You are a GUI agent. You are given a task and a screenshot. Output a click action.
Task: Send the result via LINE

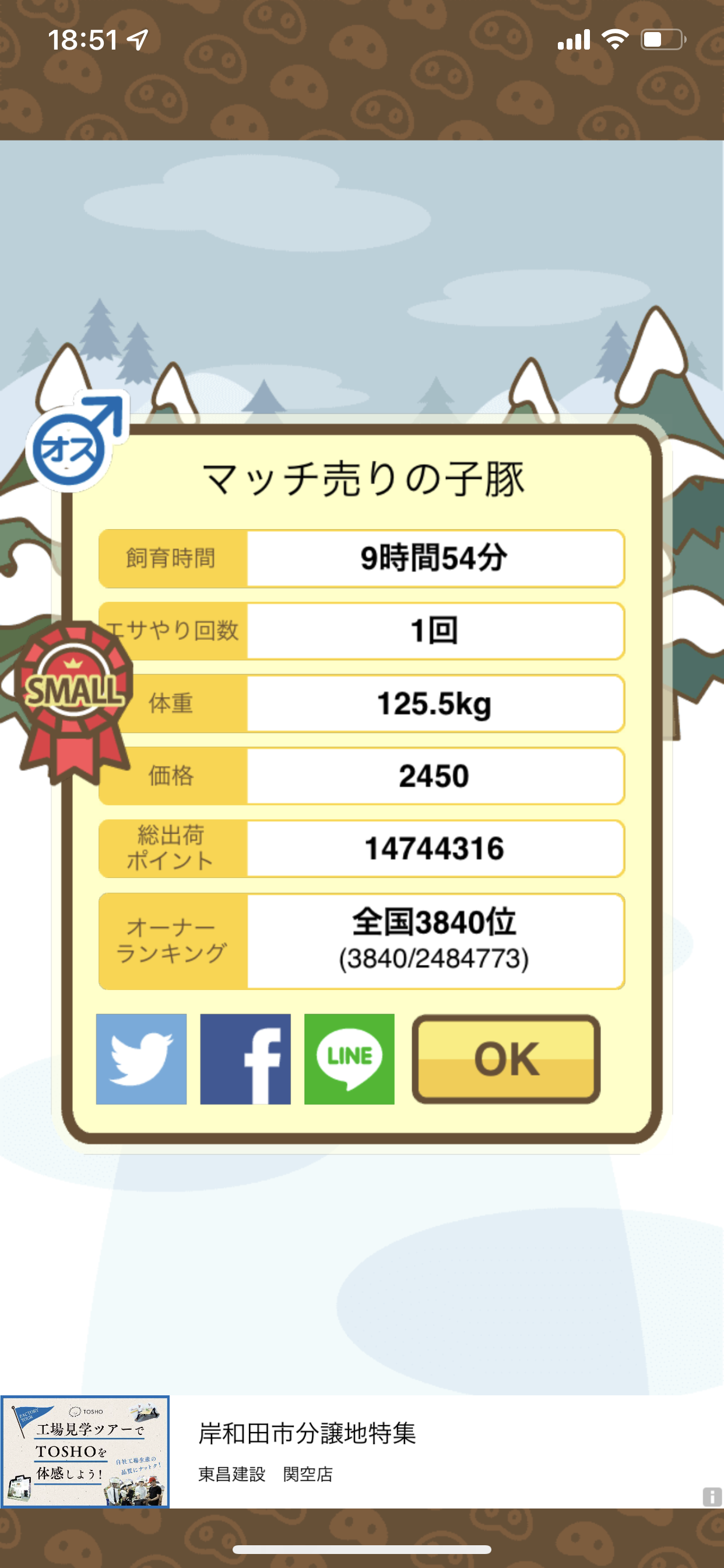point(349,1059)
